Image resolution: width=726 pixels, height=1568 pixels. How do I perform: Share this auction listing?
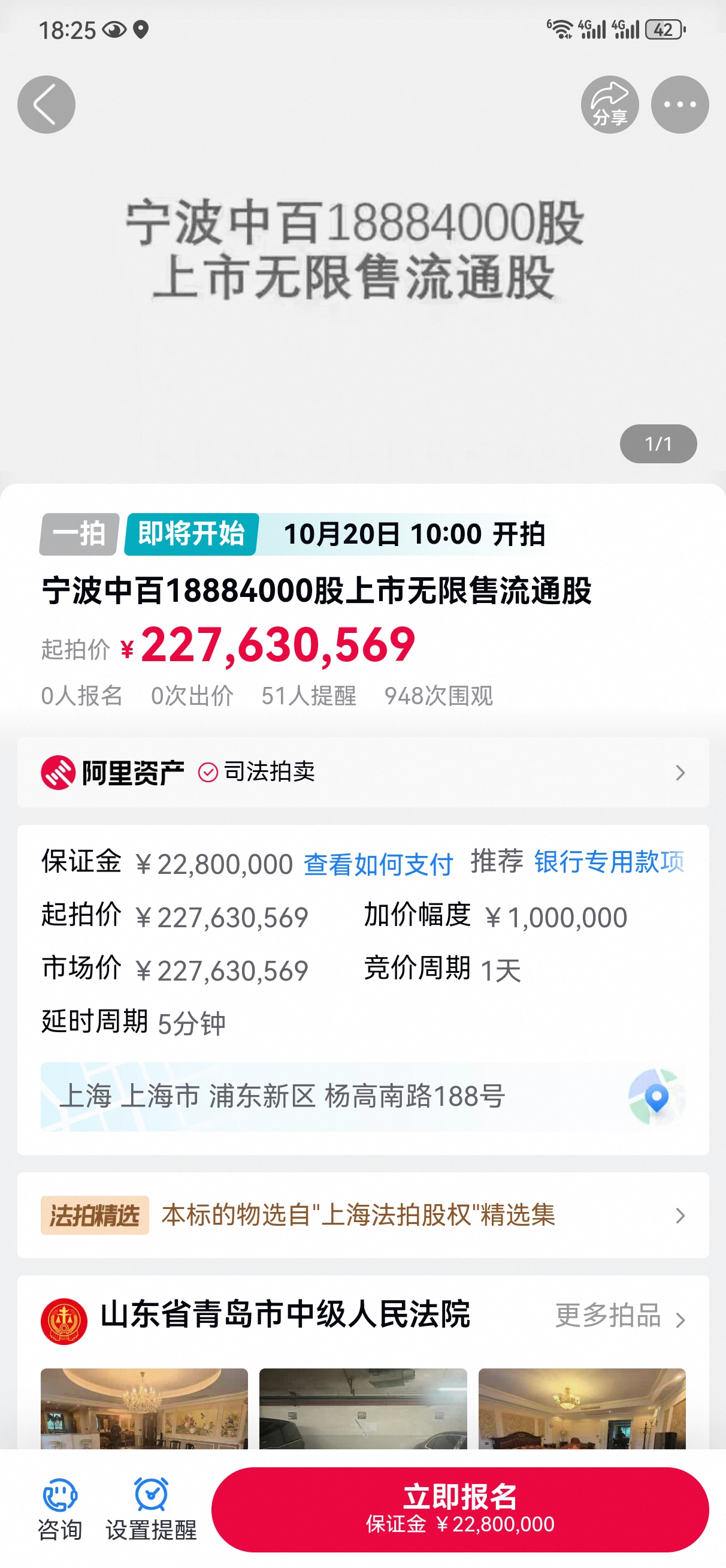pos(609,105)
